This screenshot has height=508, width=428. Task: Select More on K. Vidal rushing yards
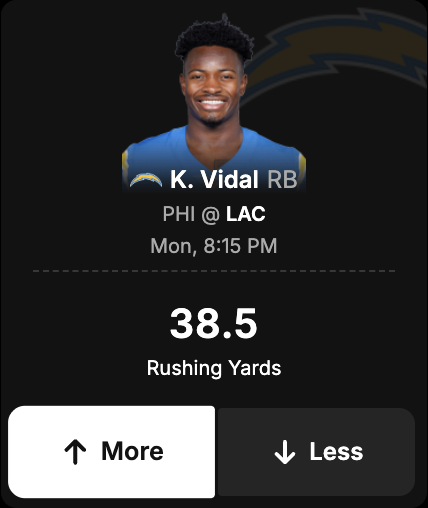112,452
